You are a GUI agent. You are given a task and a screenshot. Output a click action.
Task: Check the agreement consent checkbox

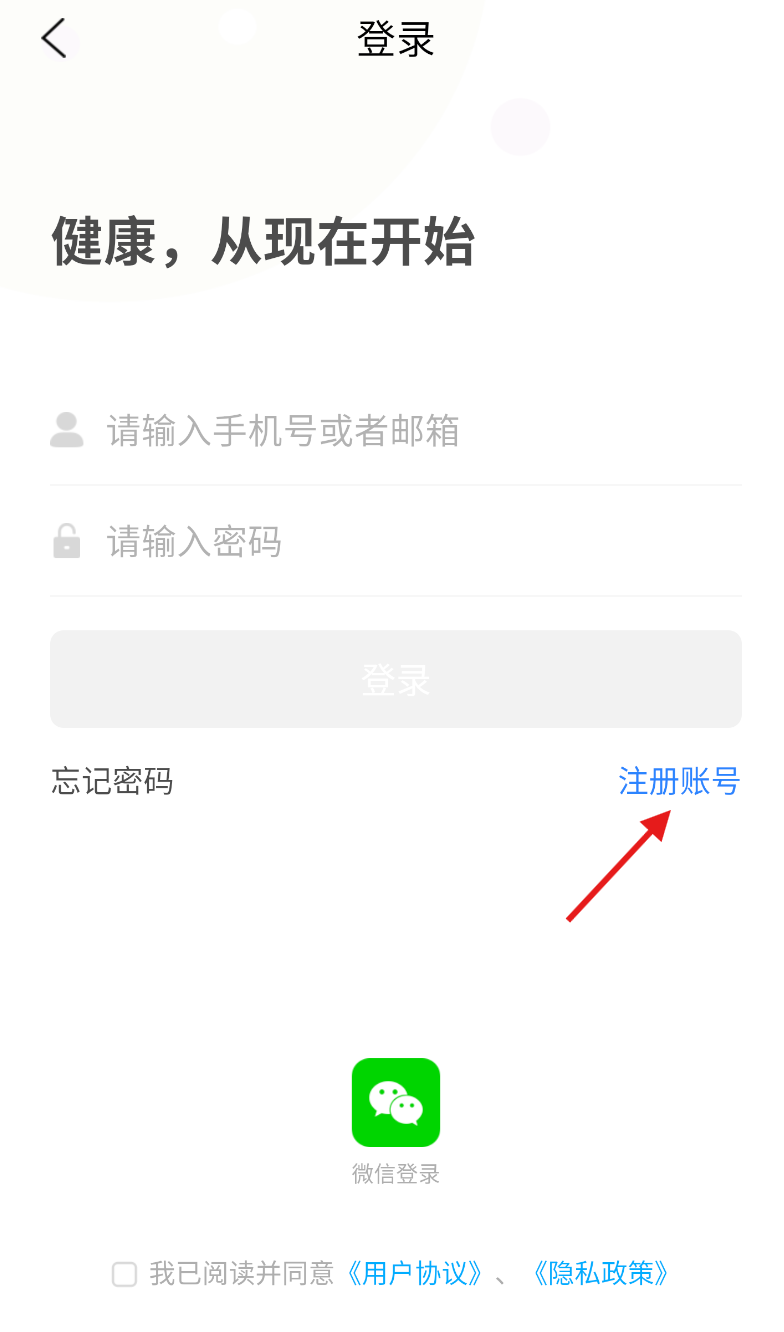pos(124,1274)
